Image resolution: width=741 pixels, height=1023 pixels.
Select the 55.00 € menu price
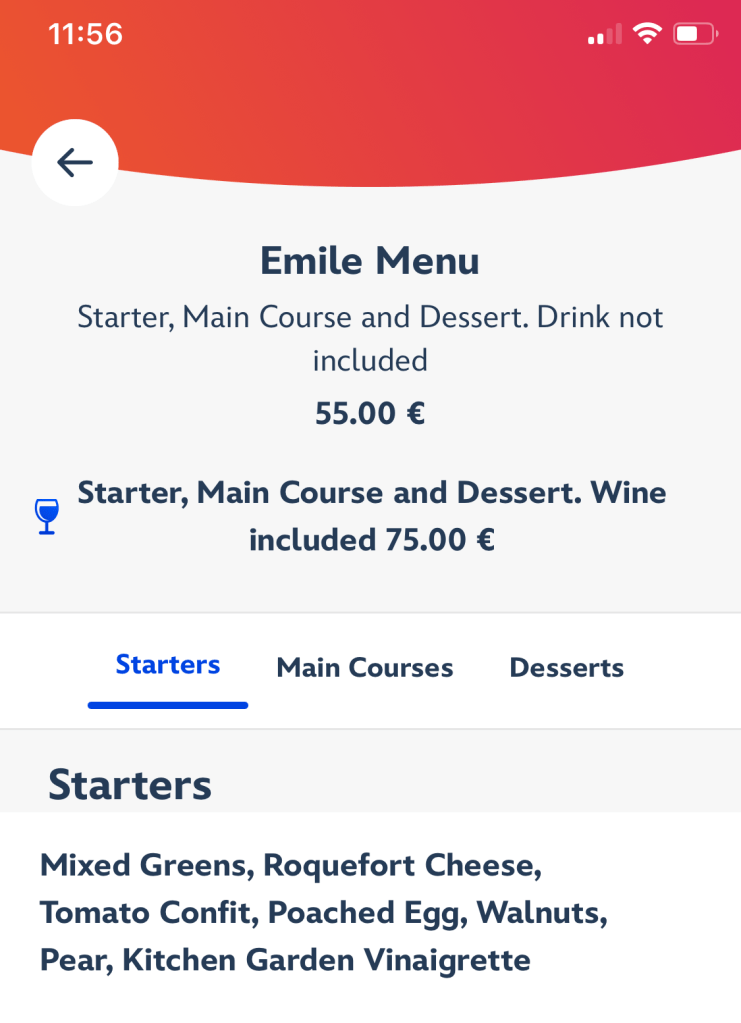click(x=370, y=412)
